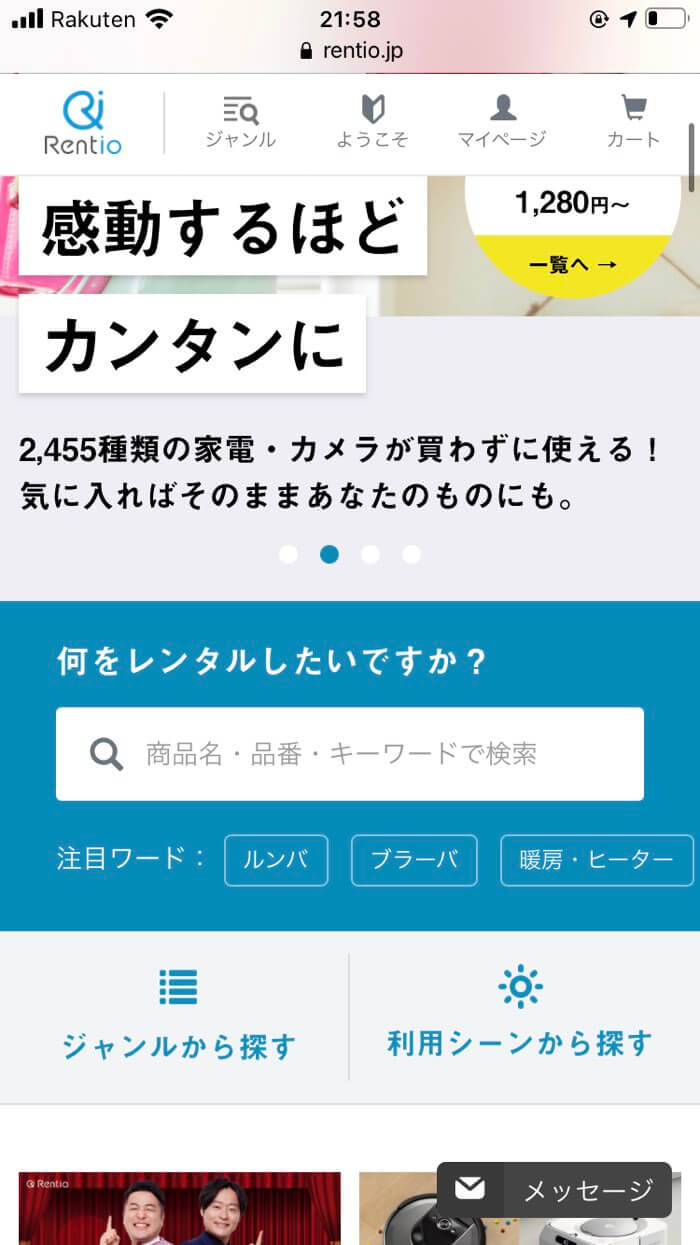
Task: Open the ジャンル menu in header
Action: pos(240,123)
